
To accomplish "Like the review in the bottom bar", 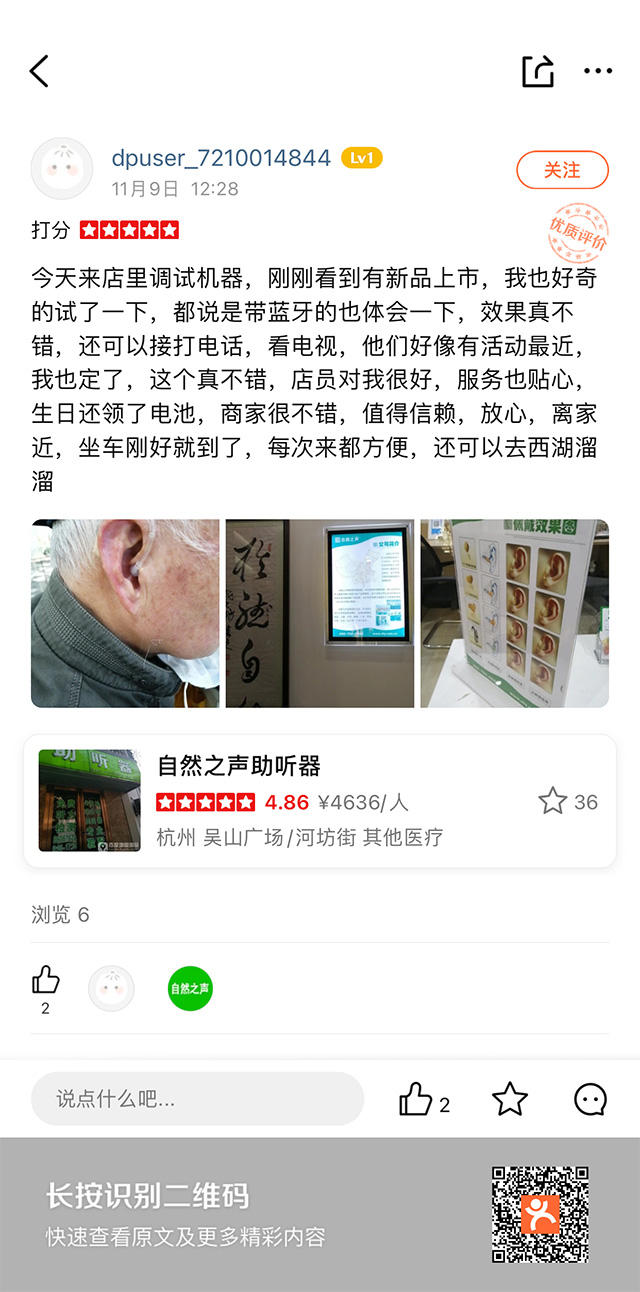I will coord(416,1100).
